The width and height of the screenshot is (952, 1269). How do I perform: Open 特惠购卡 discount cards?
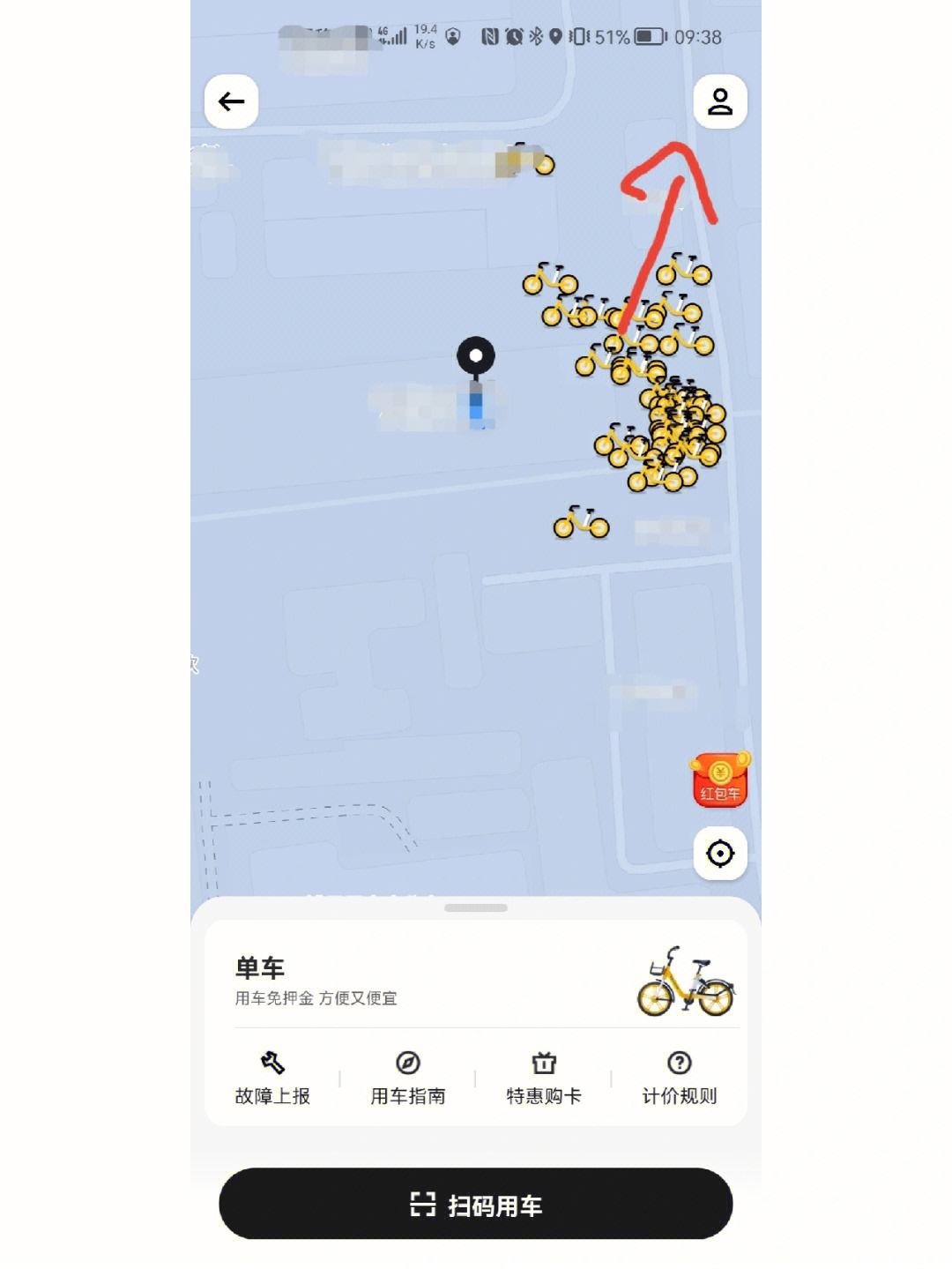(x=543, y=1078)
